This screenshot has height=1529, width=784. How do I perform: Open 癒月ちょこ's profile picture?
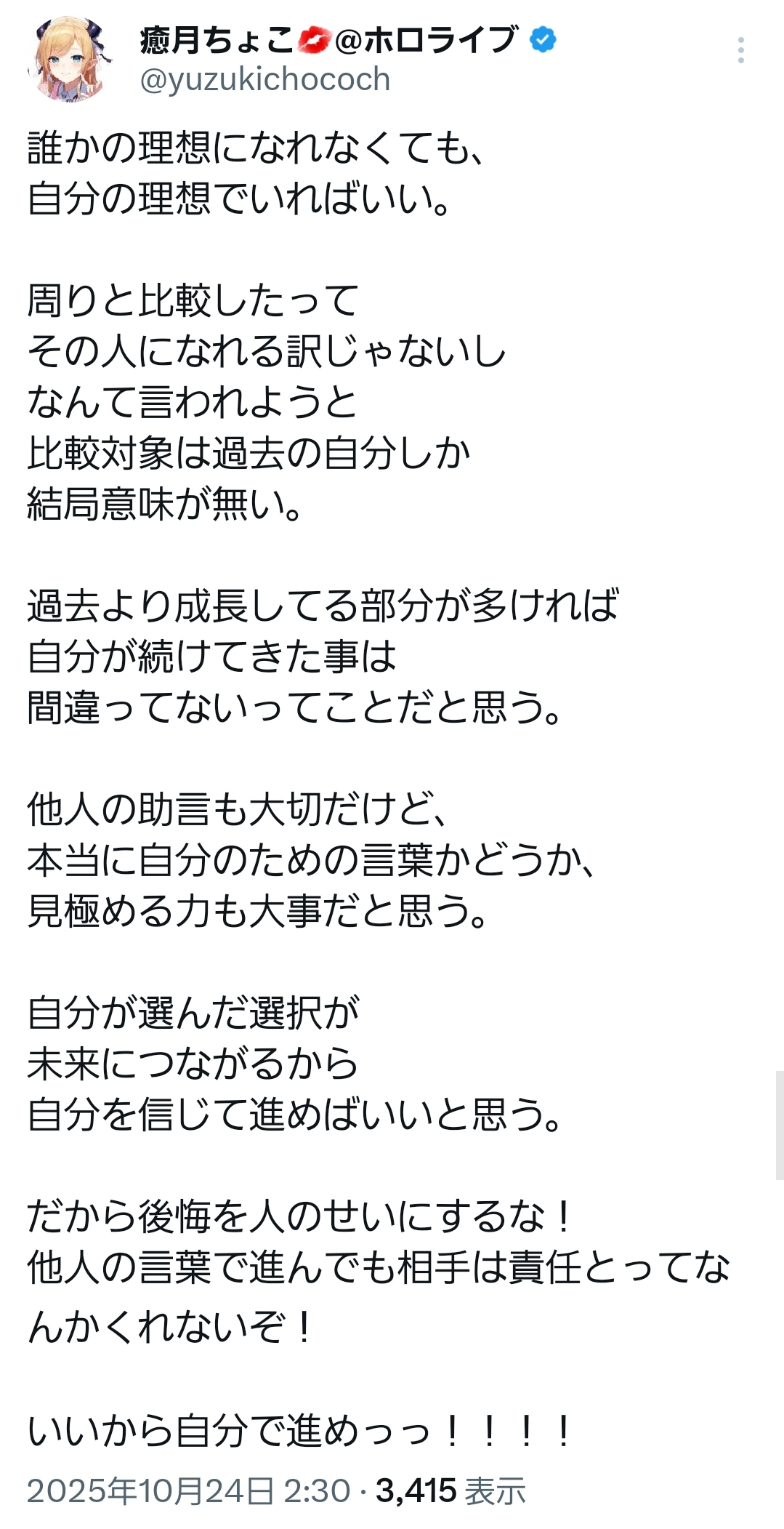click(69, 60)
